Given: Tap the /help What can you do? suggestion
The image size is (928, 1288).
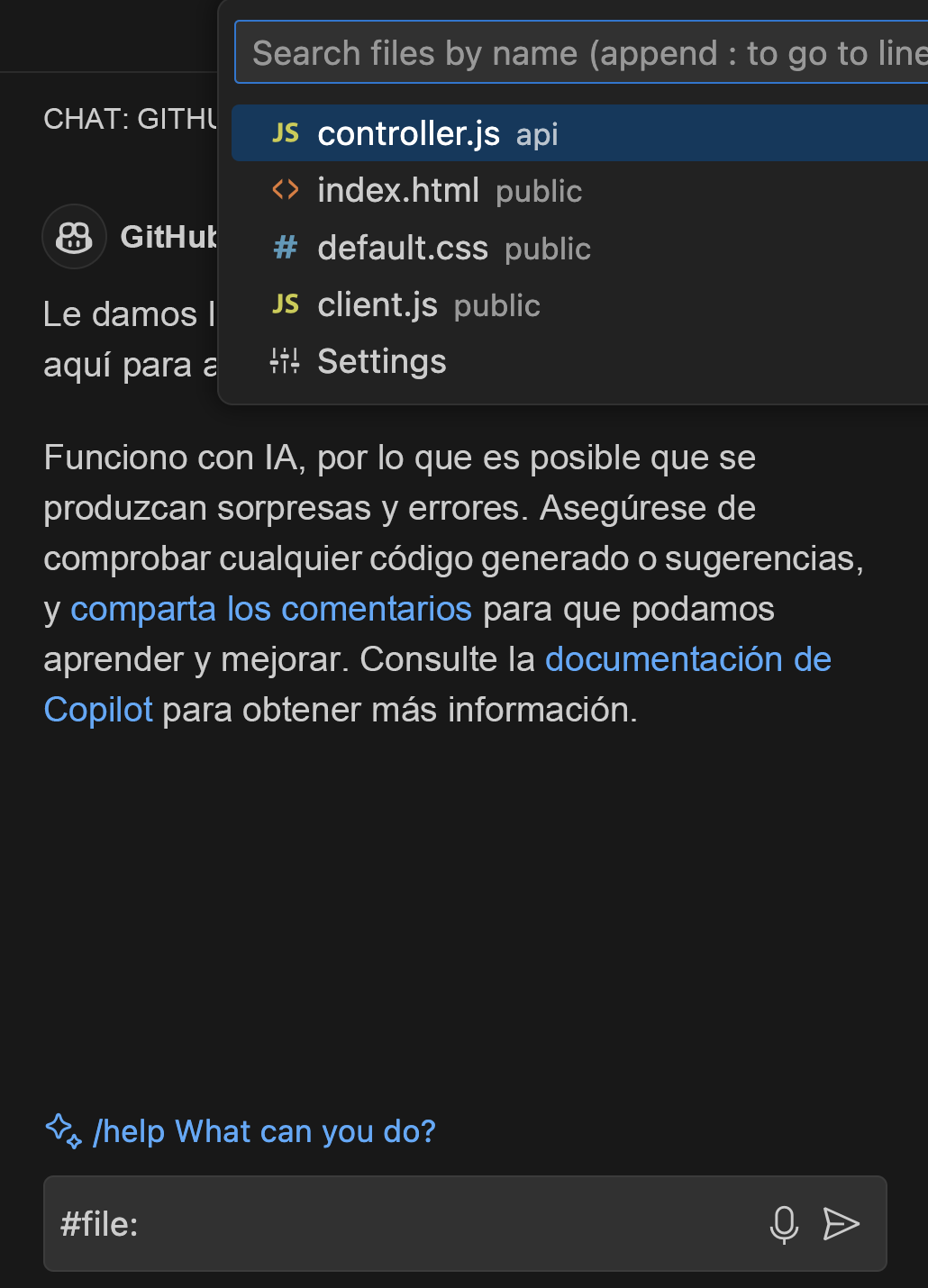Looking at the screenshot, I should [x=263, y=1131].
